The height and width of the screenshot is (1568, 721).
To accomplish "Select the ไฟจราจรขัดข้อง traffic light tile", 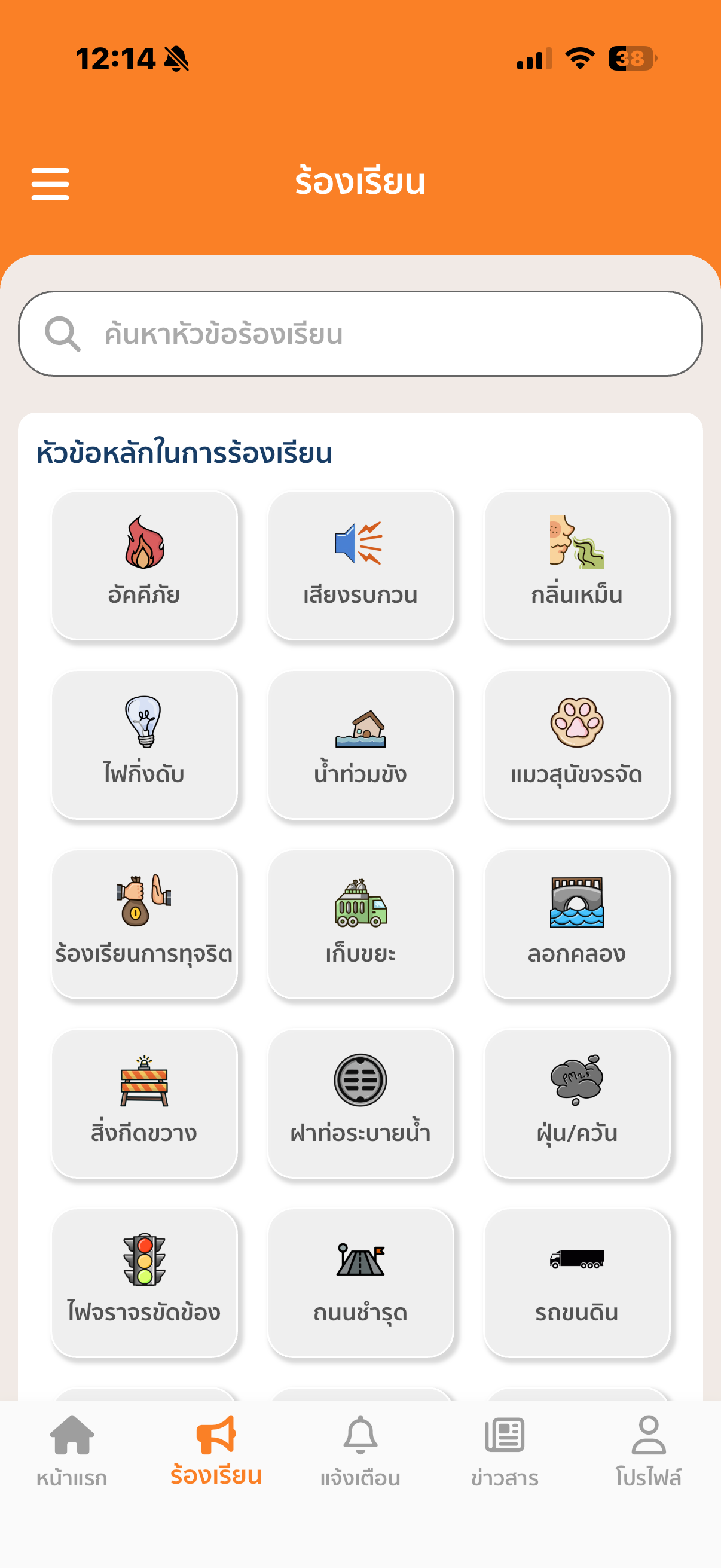I will tap(144, 1283).
